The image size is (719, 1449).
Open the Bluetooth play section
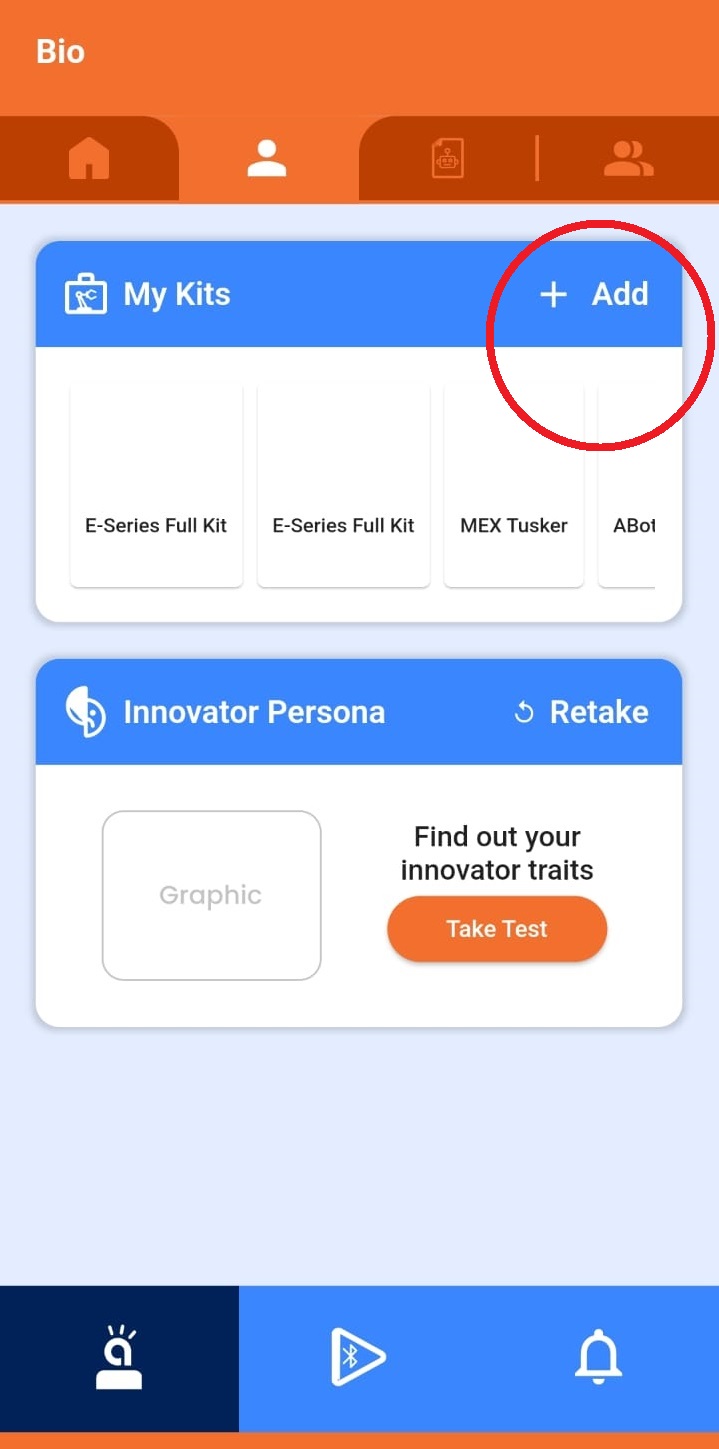coord(358,1357)
